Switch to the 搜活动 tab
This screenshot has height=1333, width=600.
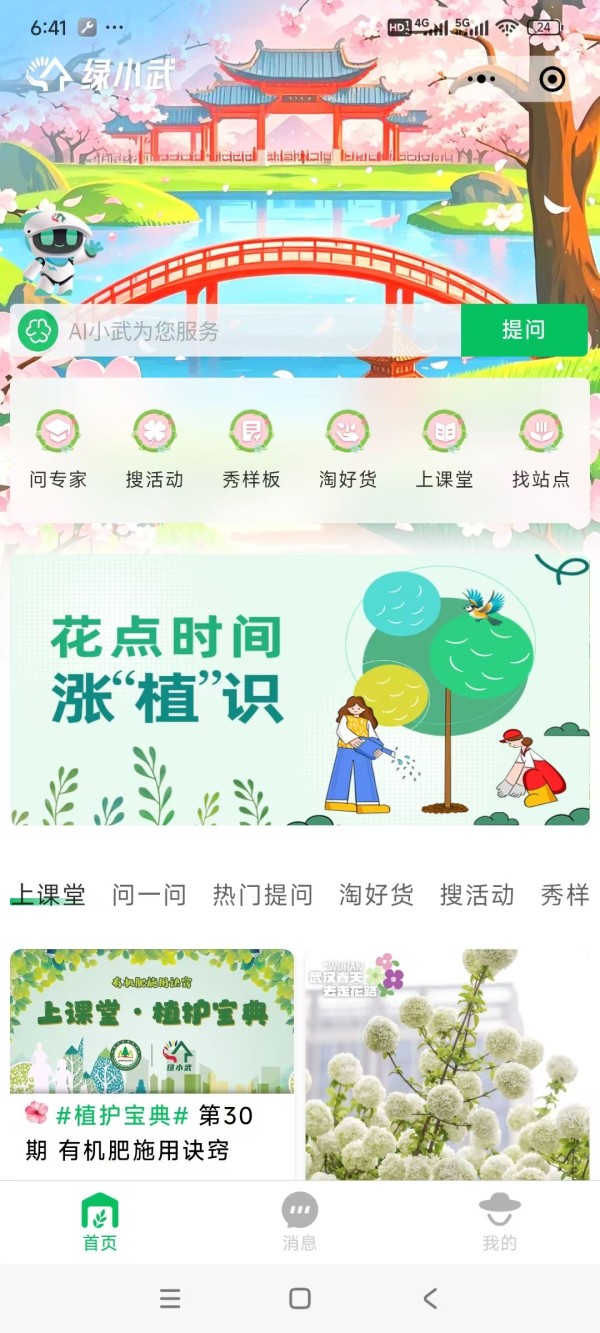point(477,894)
